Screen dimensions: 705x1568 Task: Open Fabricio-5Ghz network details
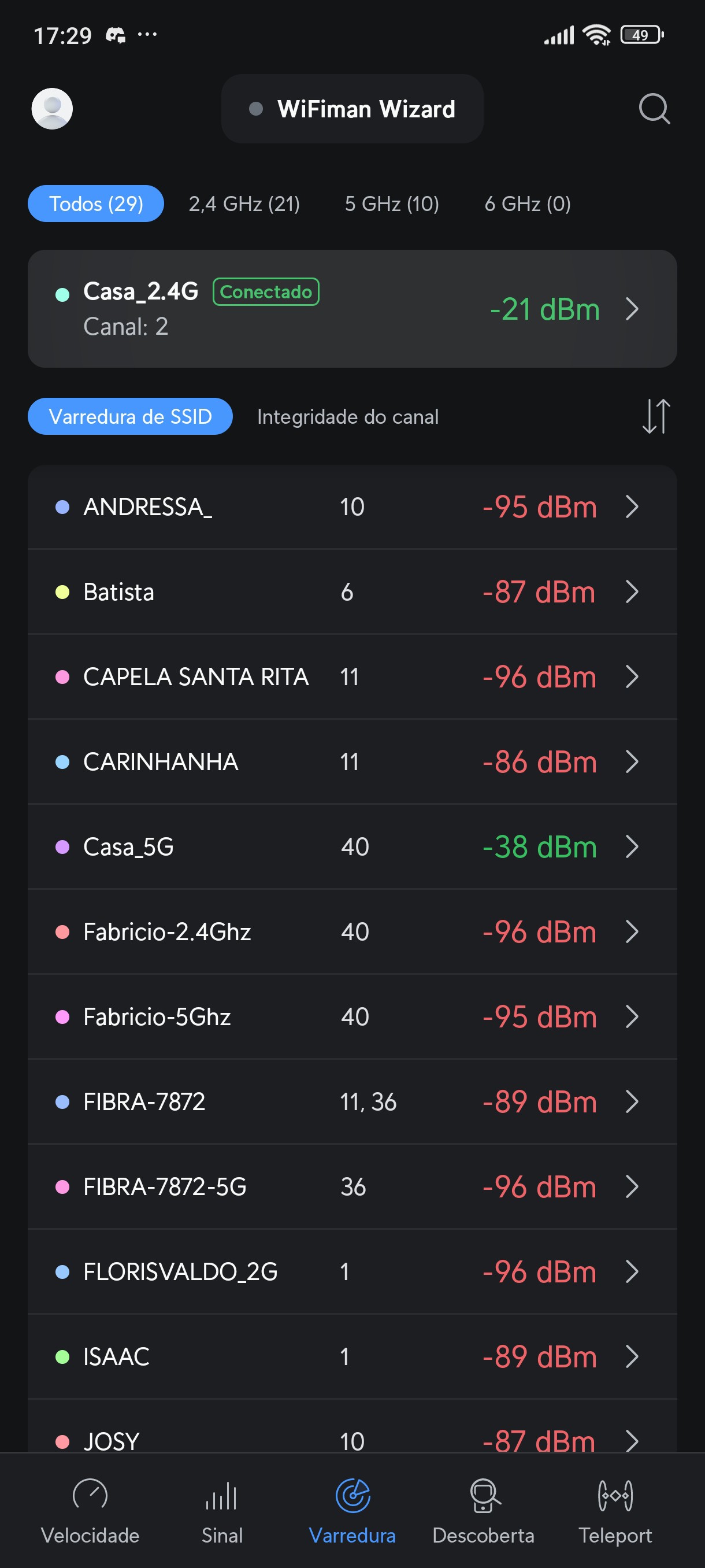click(352, 1016)
